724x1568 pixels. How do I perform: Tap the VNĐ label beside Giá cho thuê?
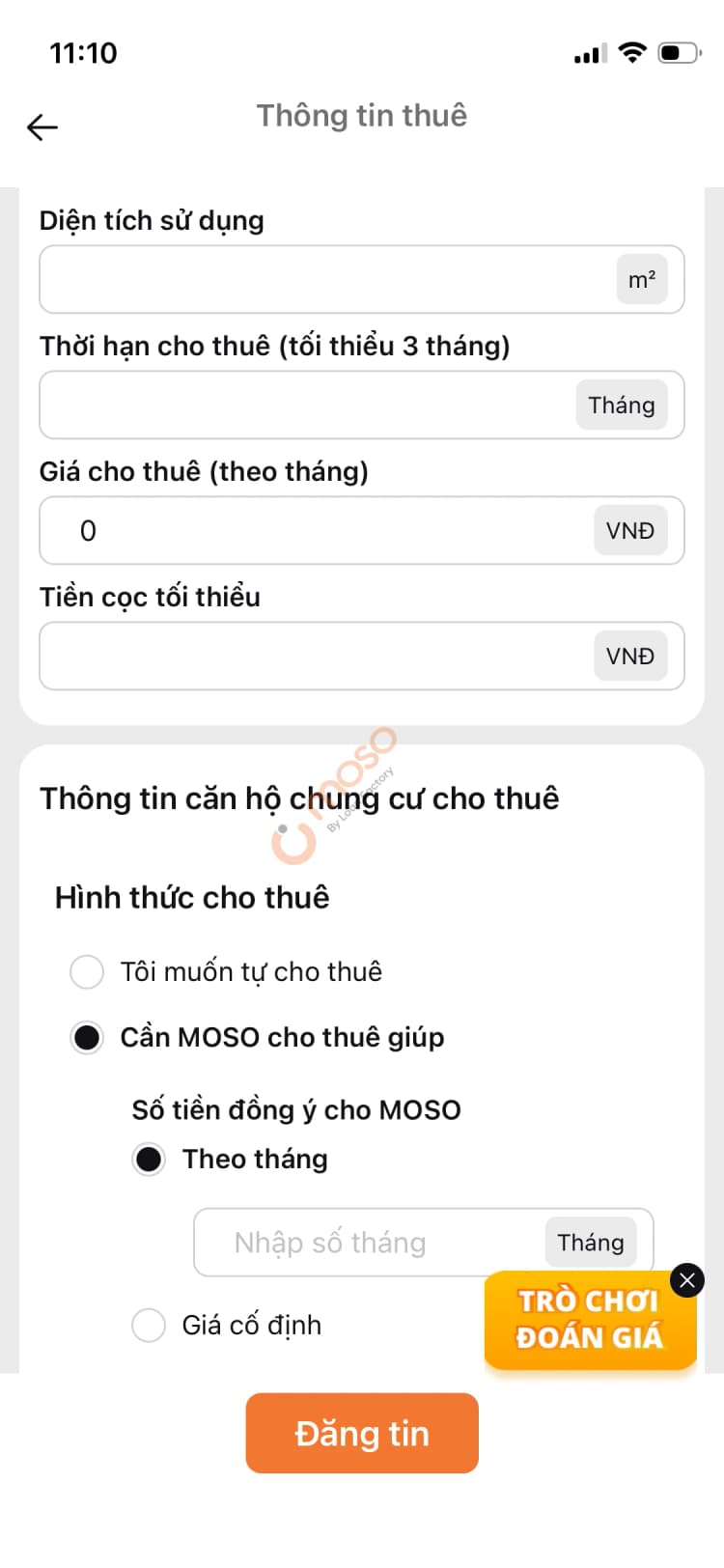point(630,530)
